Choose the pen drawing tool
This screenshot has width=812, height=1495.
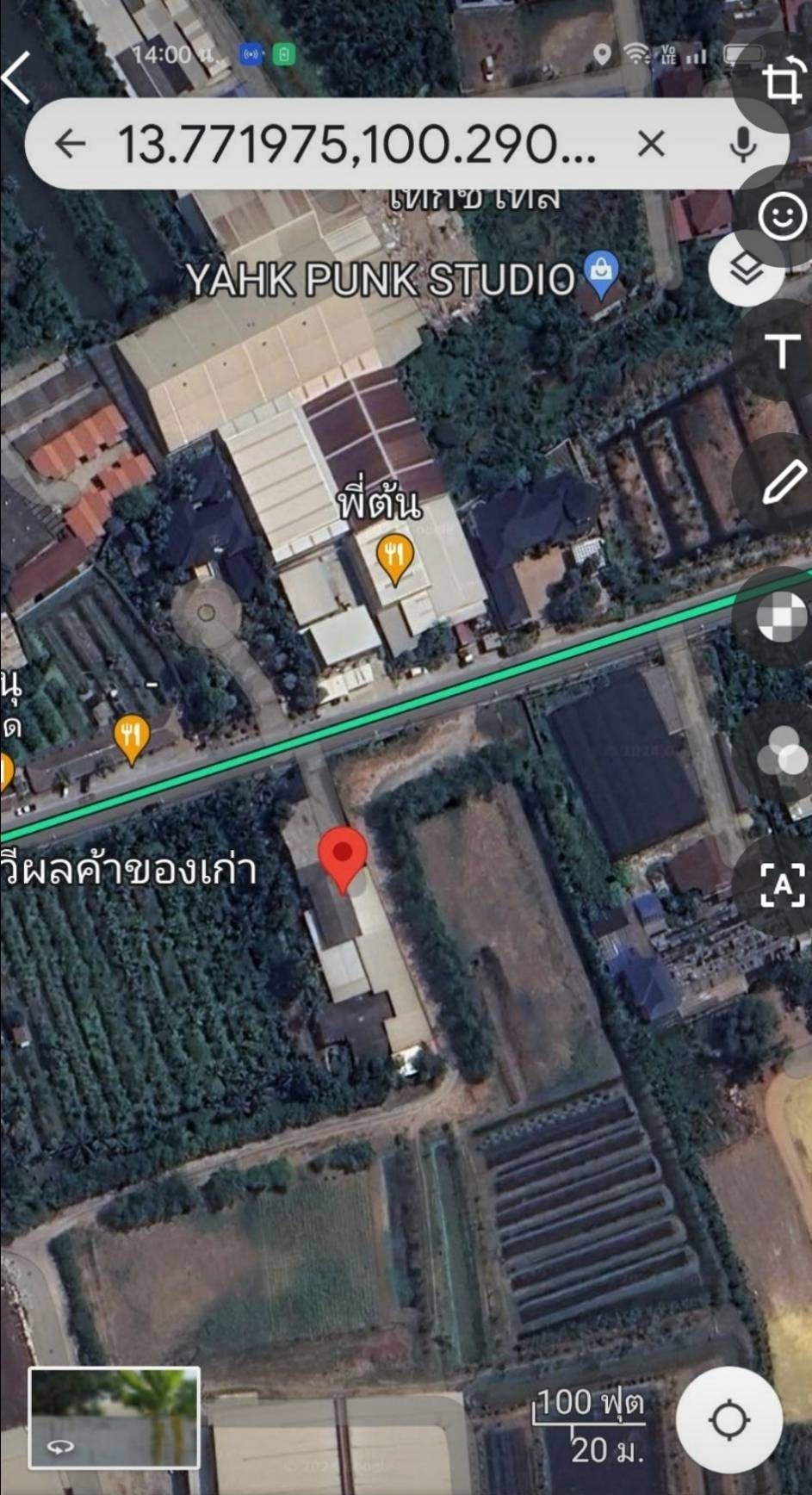click(x=782, y=483)
